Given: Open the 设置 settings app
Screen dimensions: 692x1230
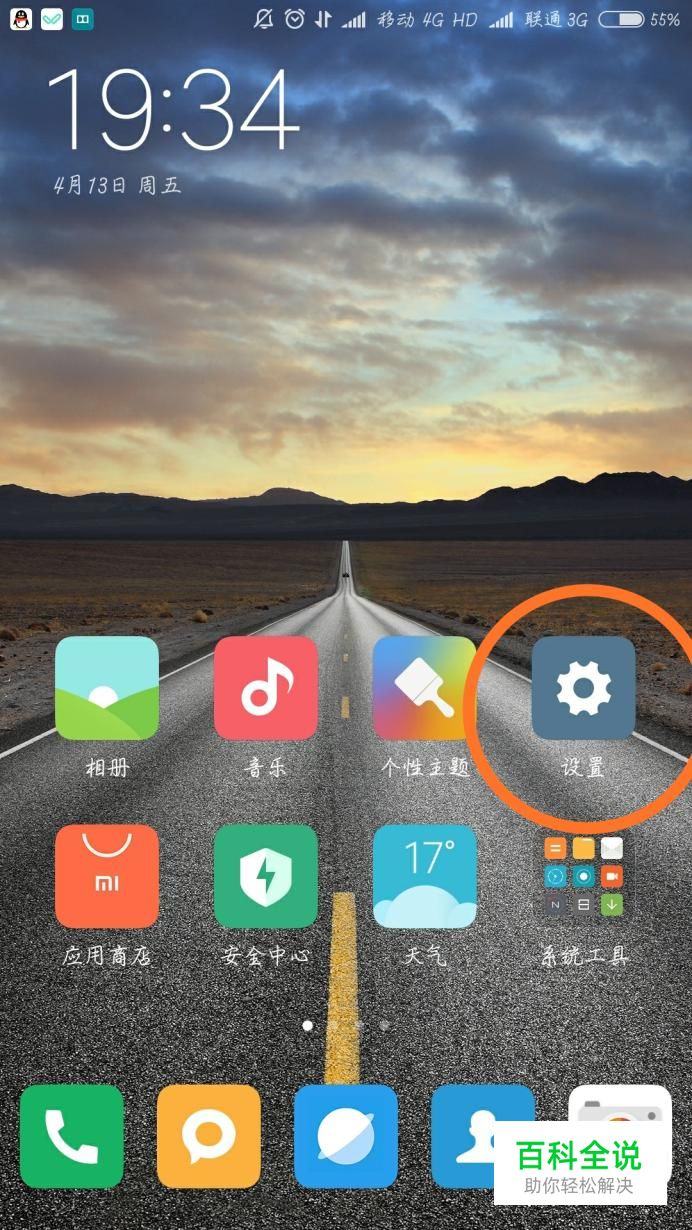Looking at the screenshot, I should [x=583, y=688].
